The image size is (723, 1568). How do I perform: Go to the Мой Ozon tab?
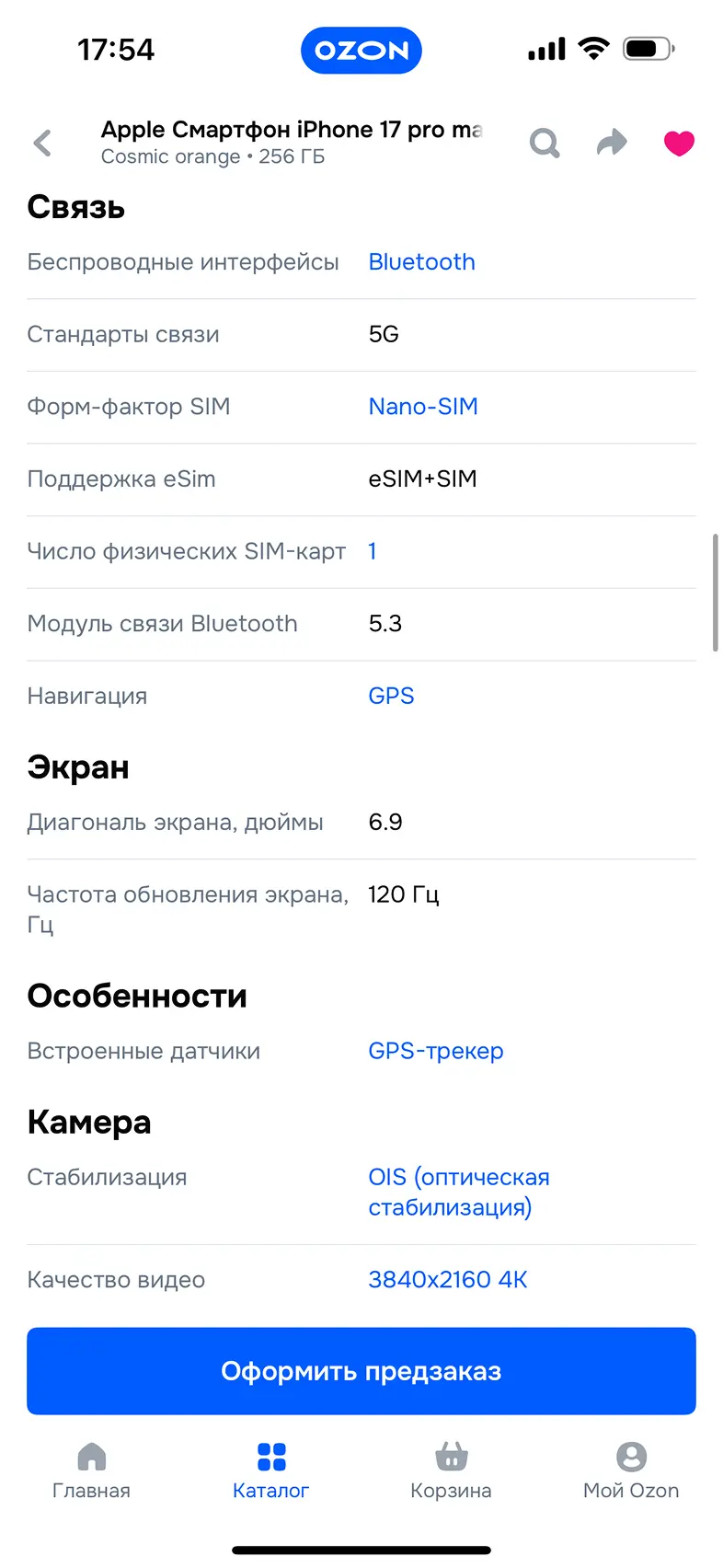pos(631,1470)
